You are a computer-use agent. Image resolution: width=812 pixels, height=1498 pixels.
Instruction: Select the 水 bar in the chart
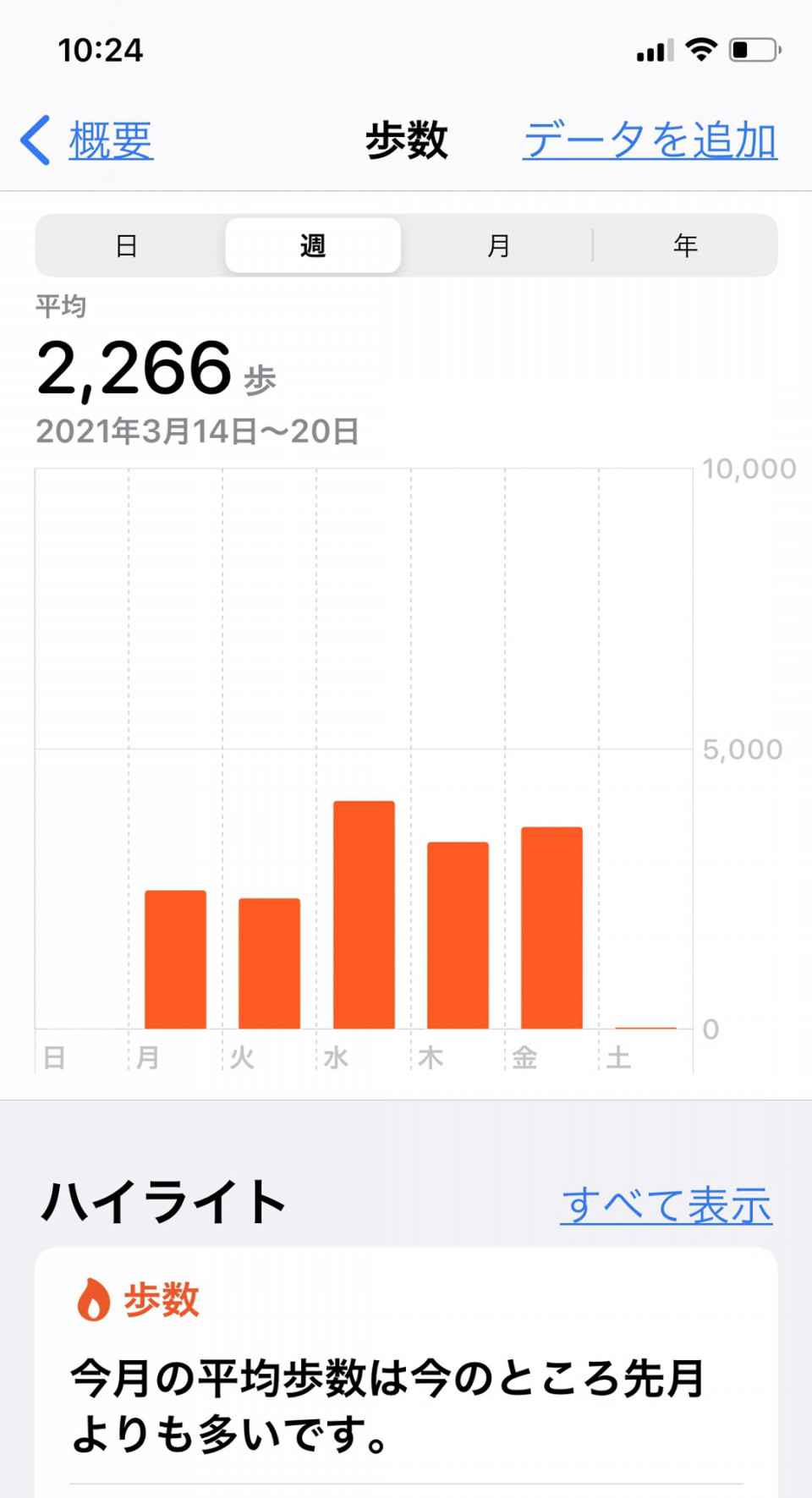pyautogui.click(x=364, y=914)
